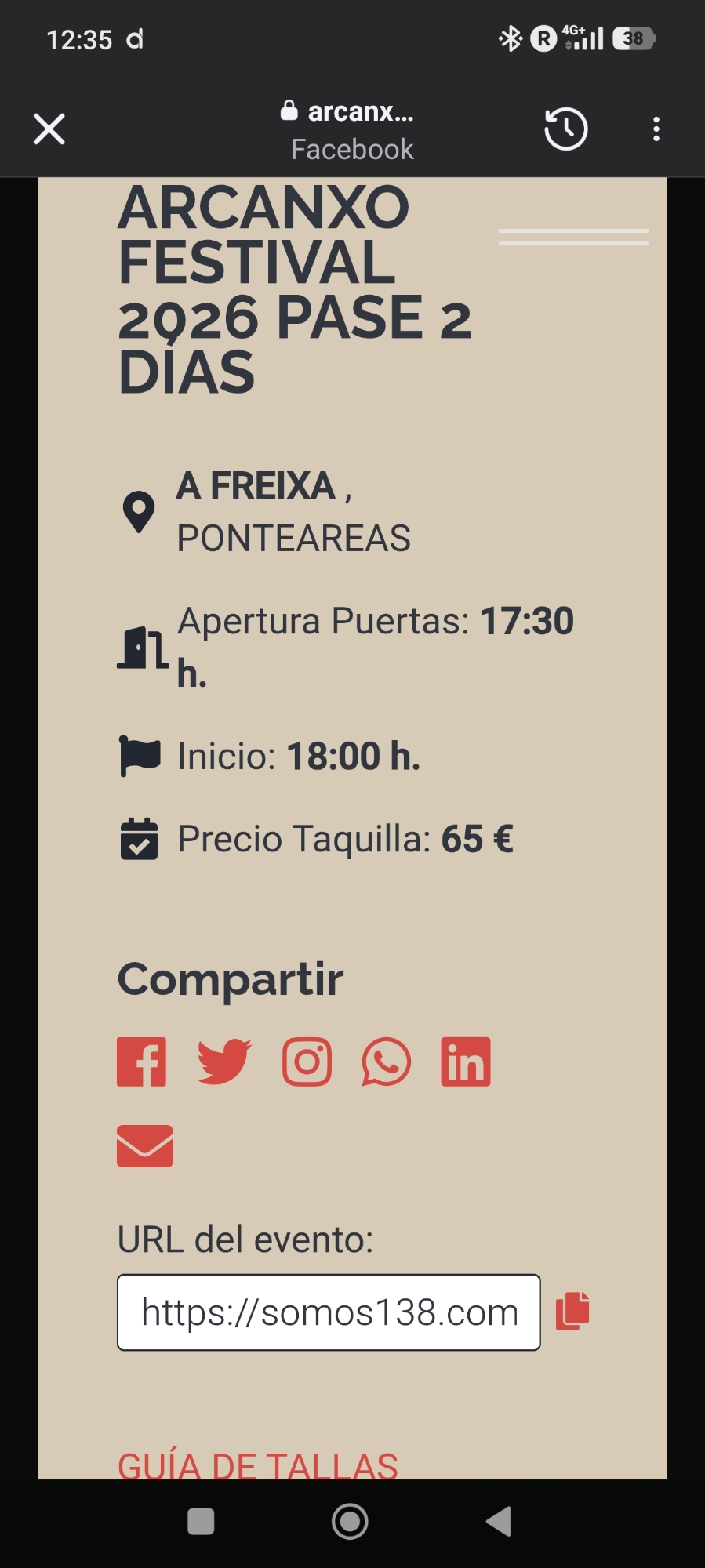
Task: Share the event on Instagram
Action: (x=307, y=1062)
